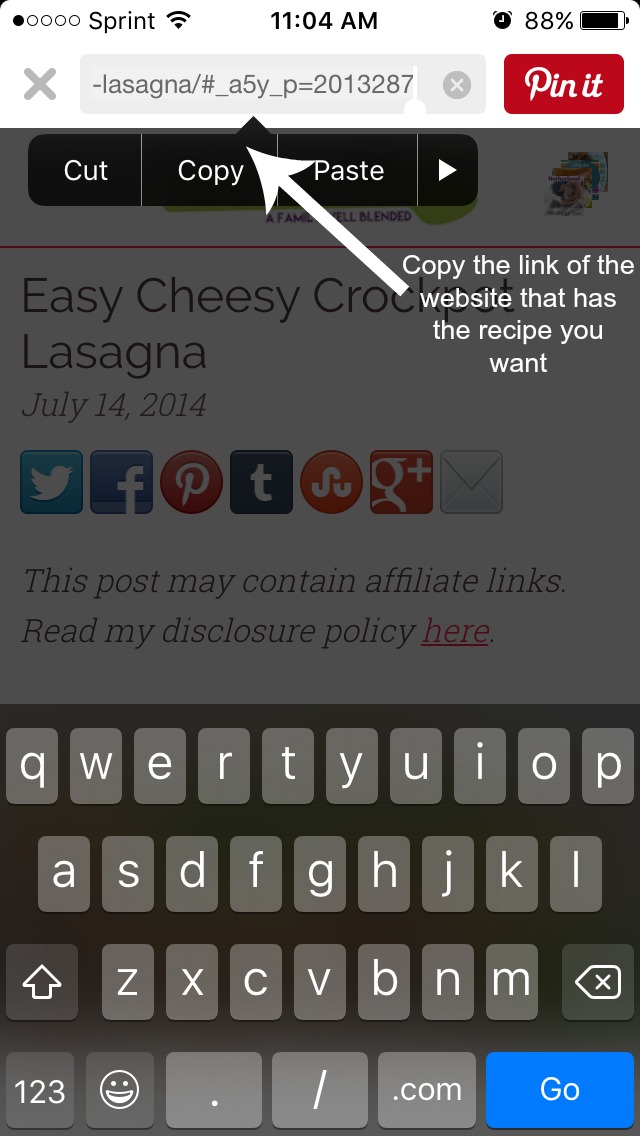Switch keyboard to 123 numbers

(40, 1090)
